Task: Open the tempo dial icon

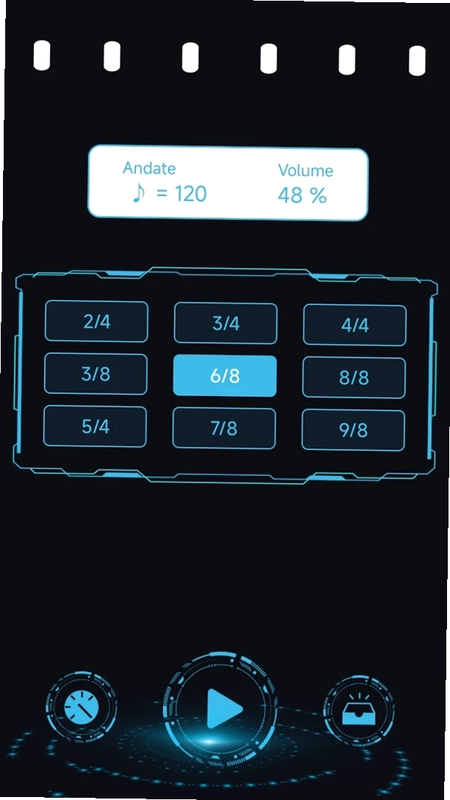Action: pyautogui.click(x=81, y=707)
